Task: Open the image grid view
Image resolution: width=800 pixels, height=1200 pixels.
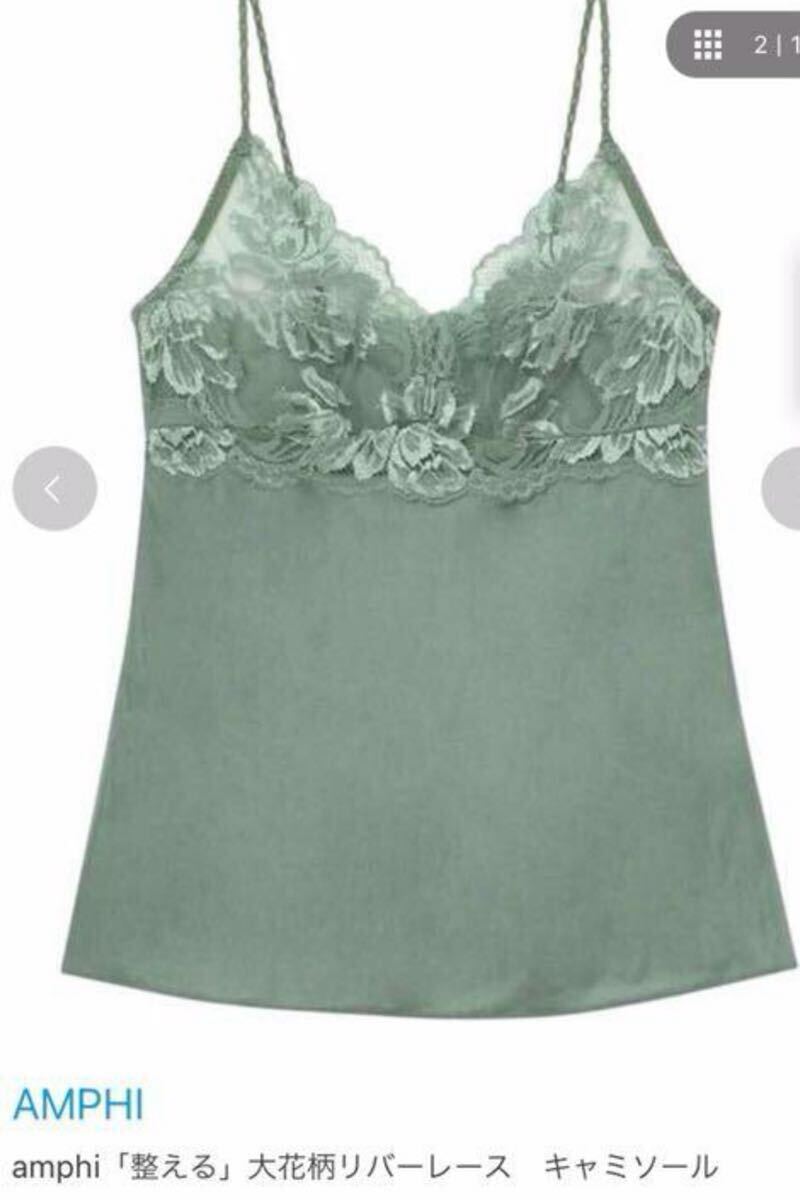Action: tap(707, 44)
